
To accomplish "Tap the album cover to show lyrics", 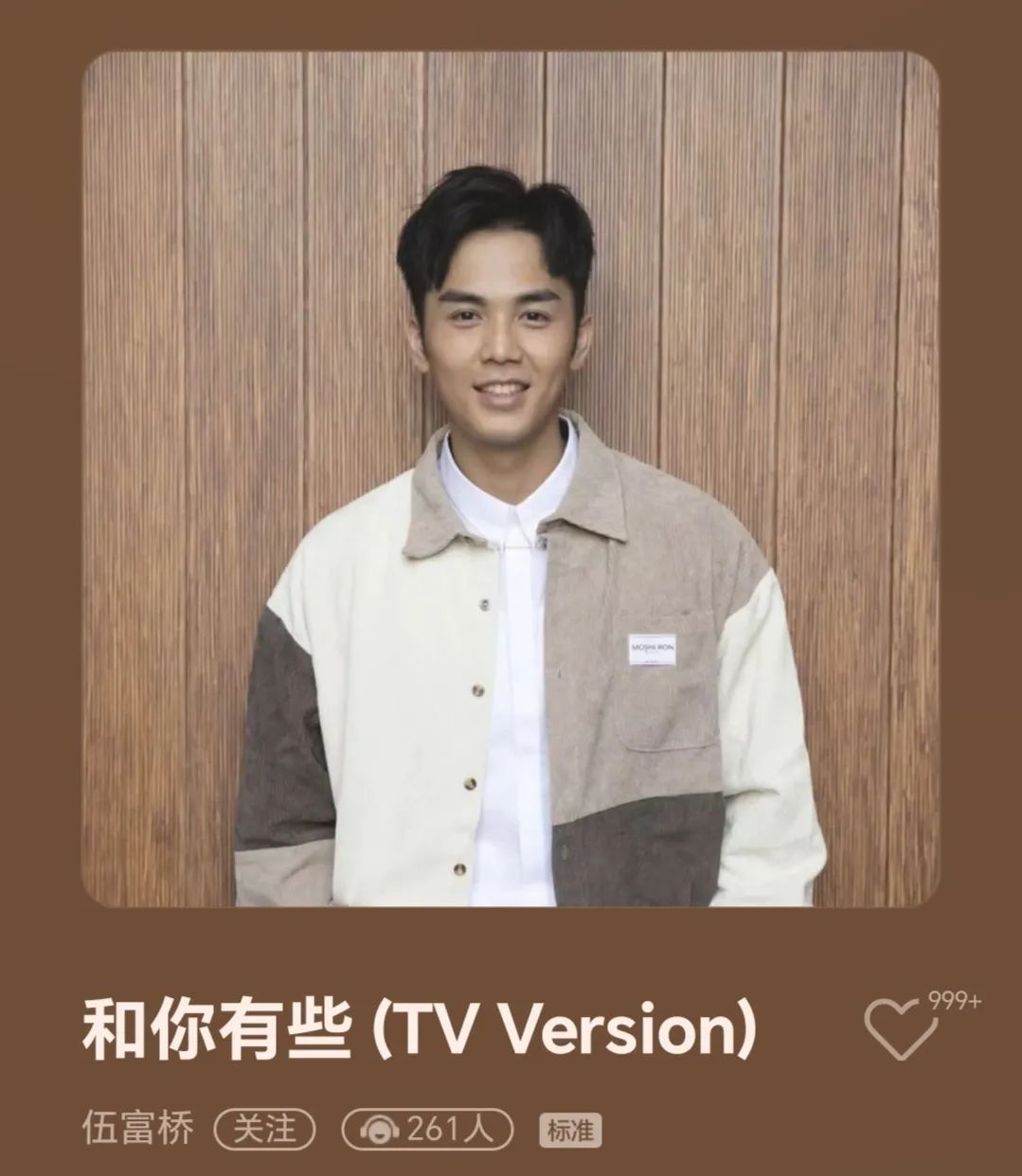I will click(511, 478).
